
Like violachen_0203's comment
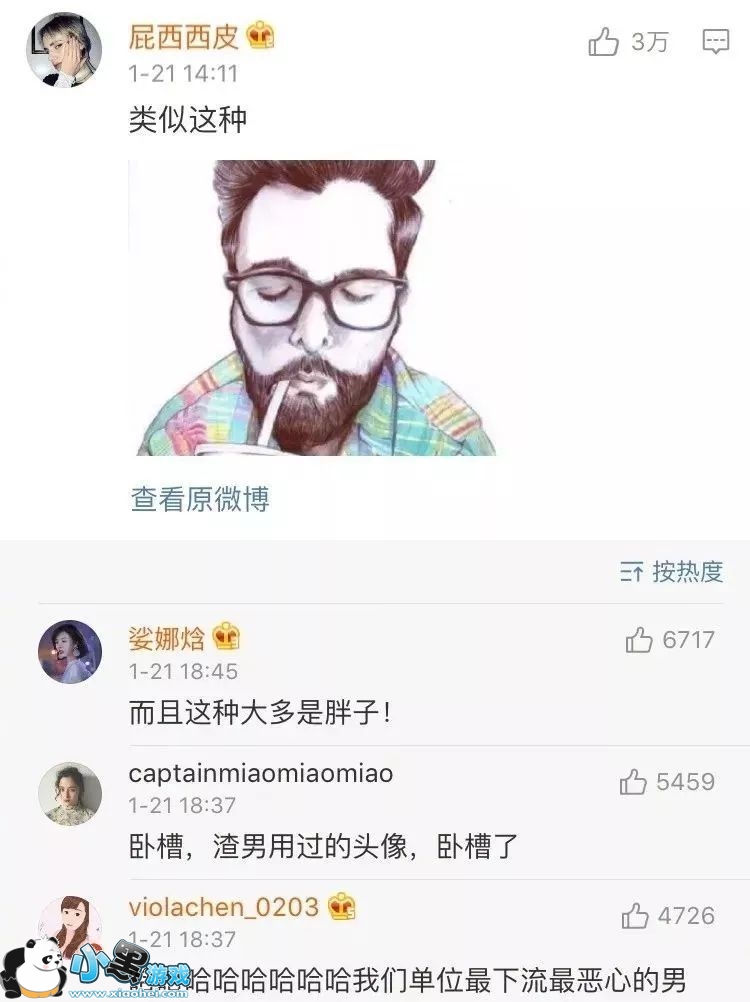coord(636,916)
